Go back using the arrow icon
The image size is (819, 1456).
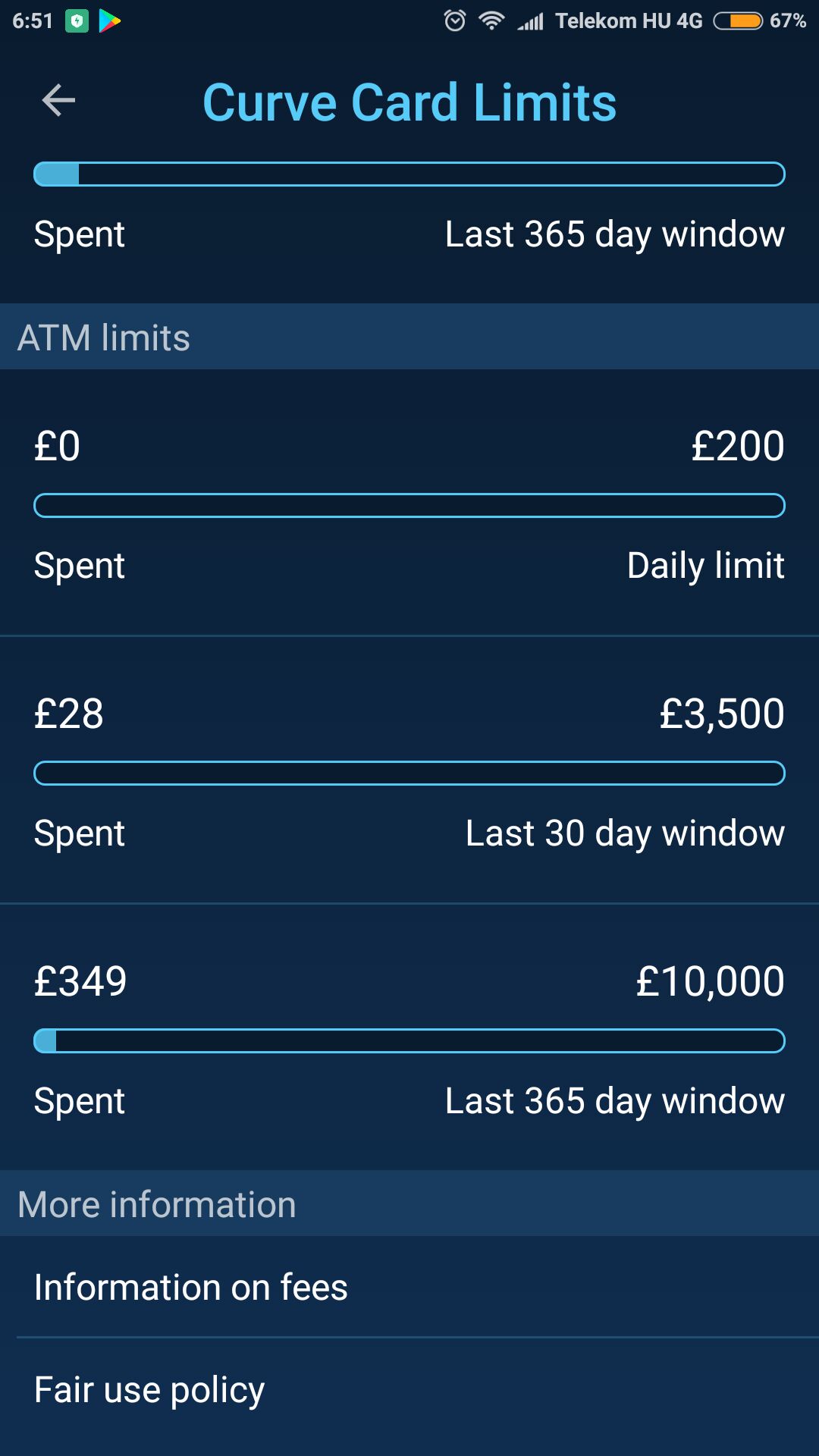(58, 101)
